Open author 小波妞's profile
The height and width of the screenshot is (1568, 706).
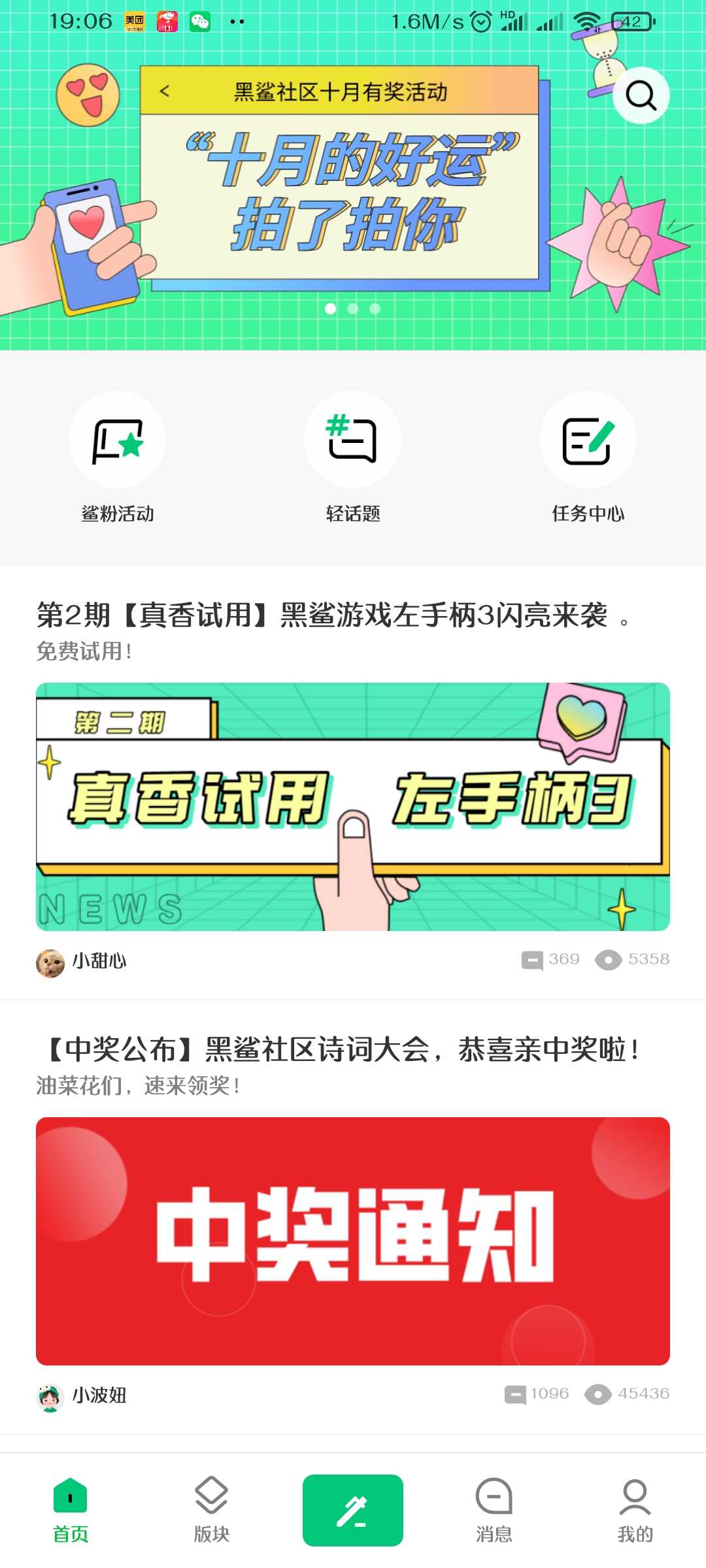tap(81, 1396)
